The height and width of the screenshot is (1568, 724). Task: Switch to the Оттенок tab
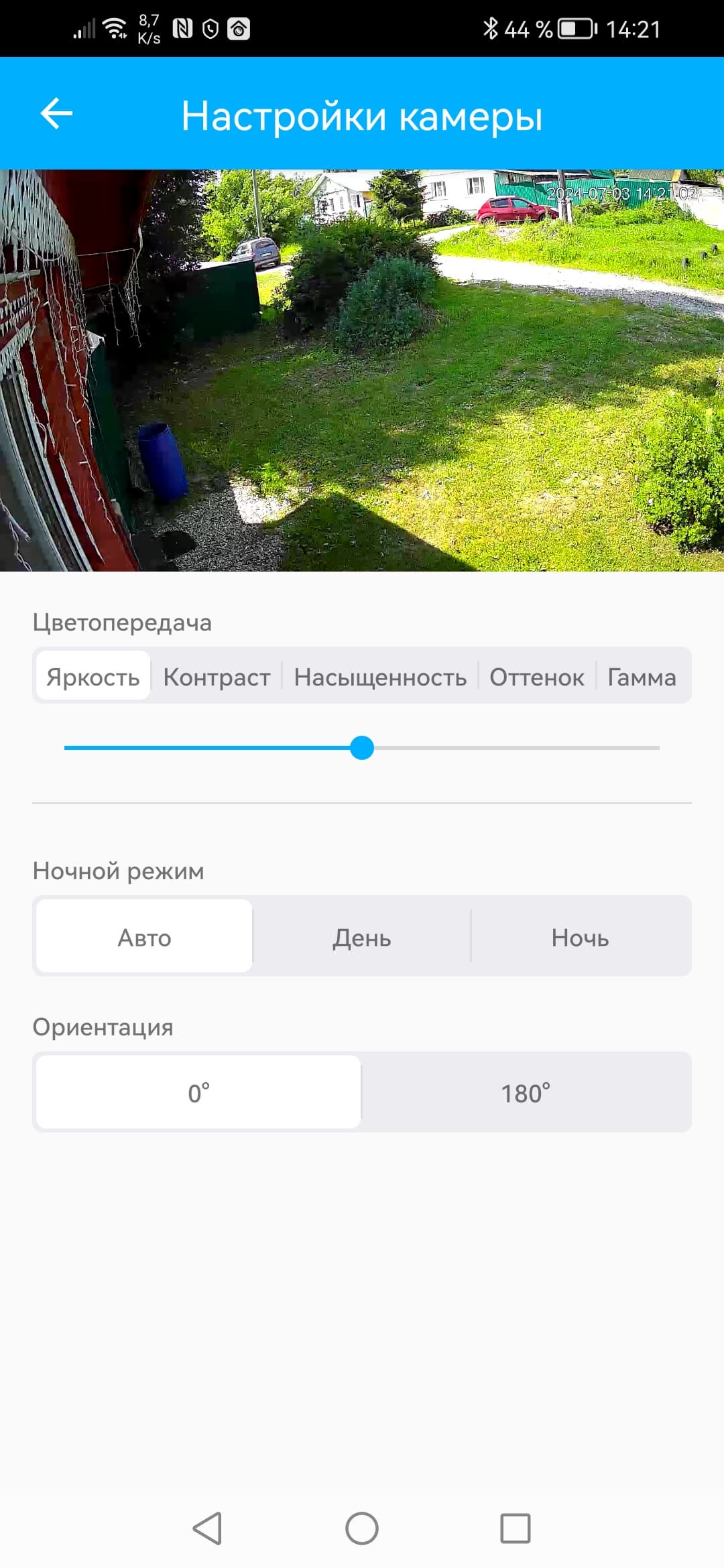point(536,676)
